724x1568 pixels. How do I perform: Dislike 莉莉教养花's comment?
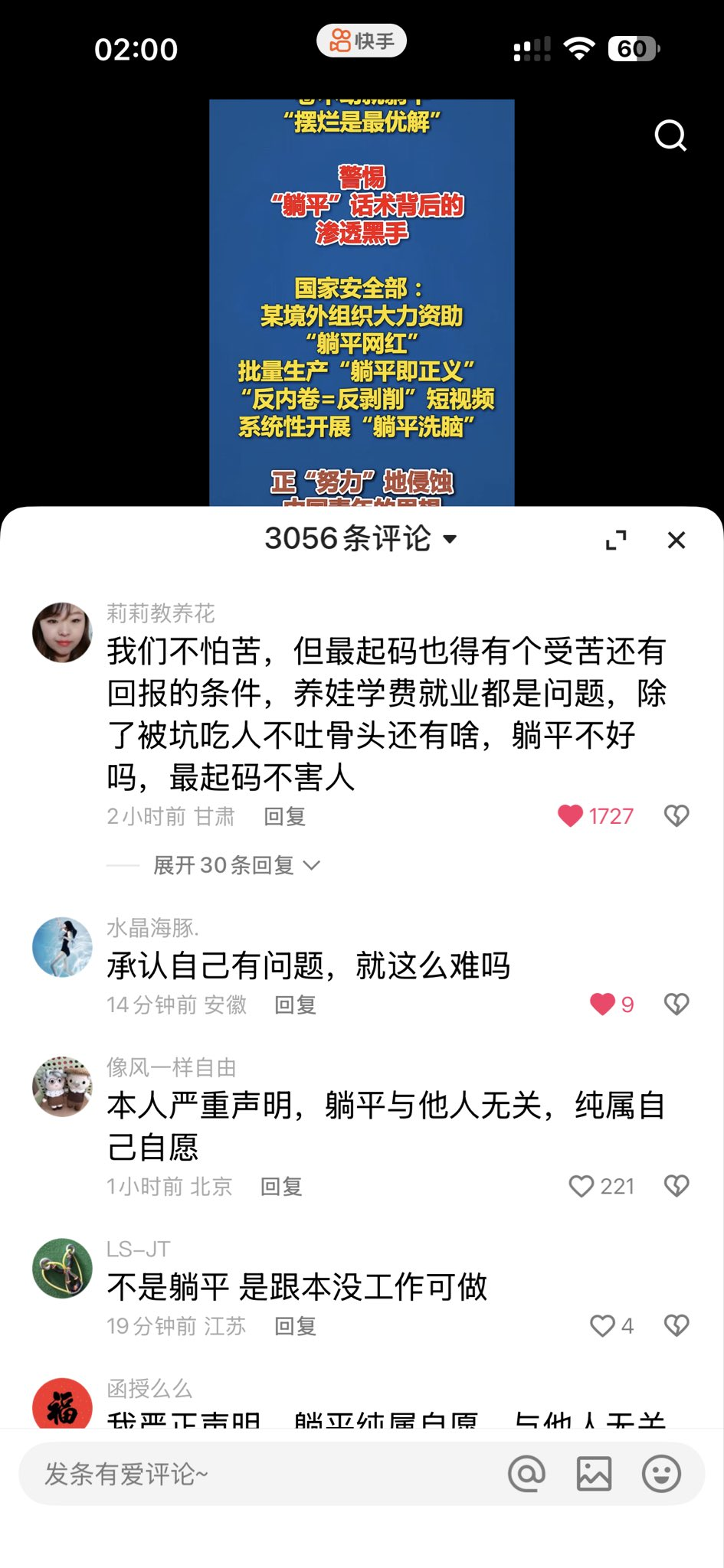[x=676, y=815]
